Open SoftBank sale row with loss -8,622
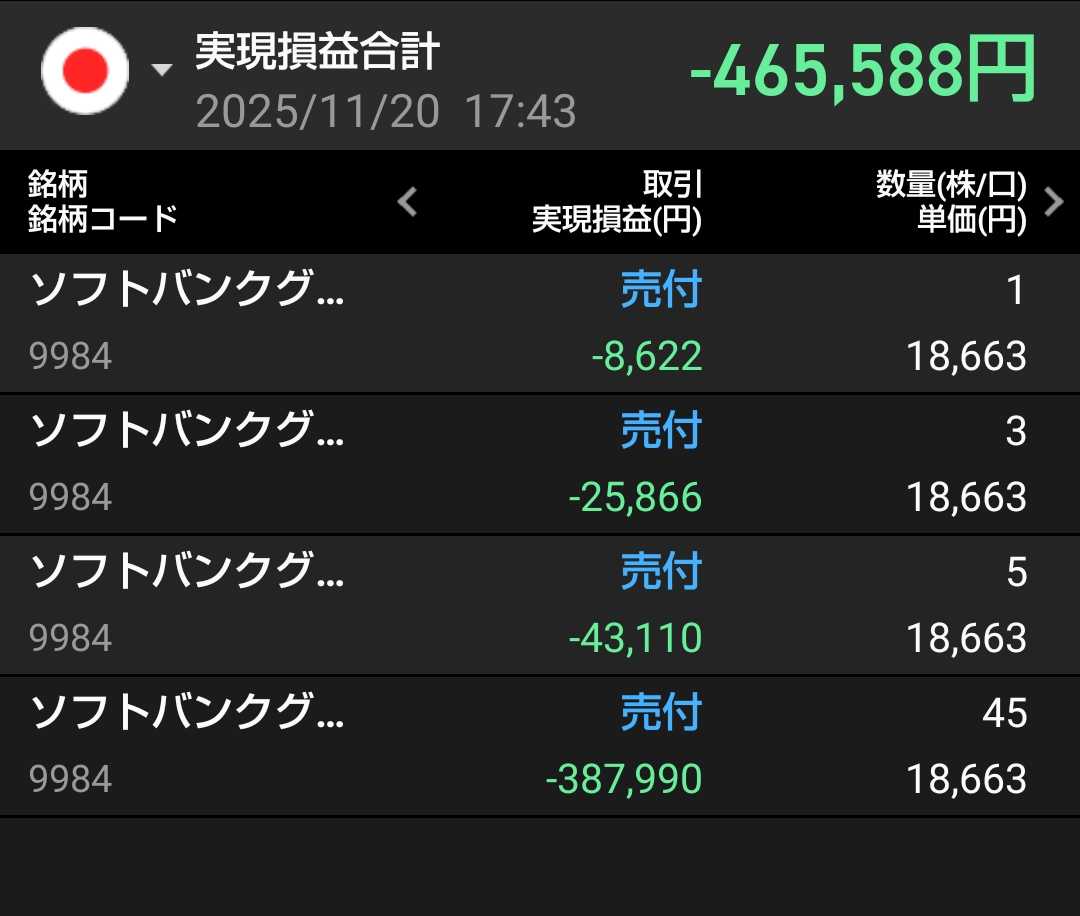 click(540, 323)
